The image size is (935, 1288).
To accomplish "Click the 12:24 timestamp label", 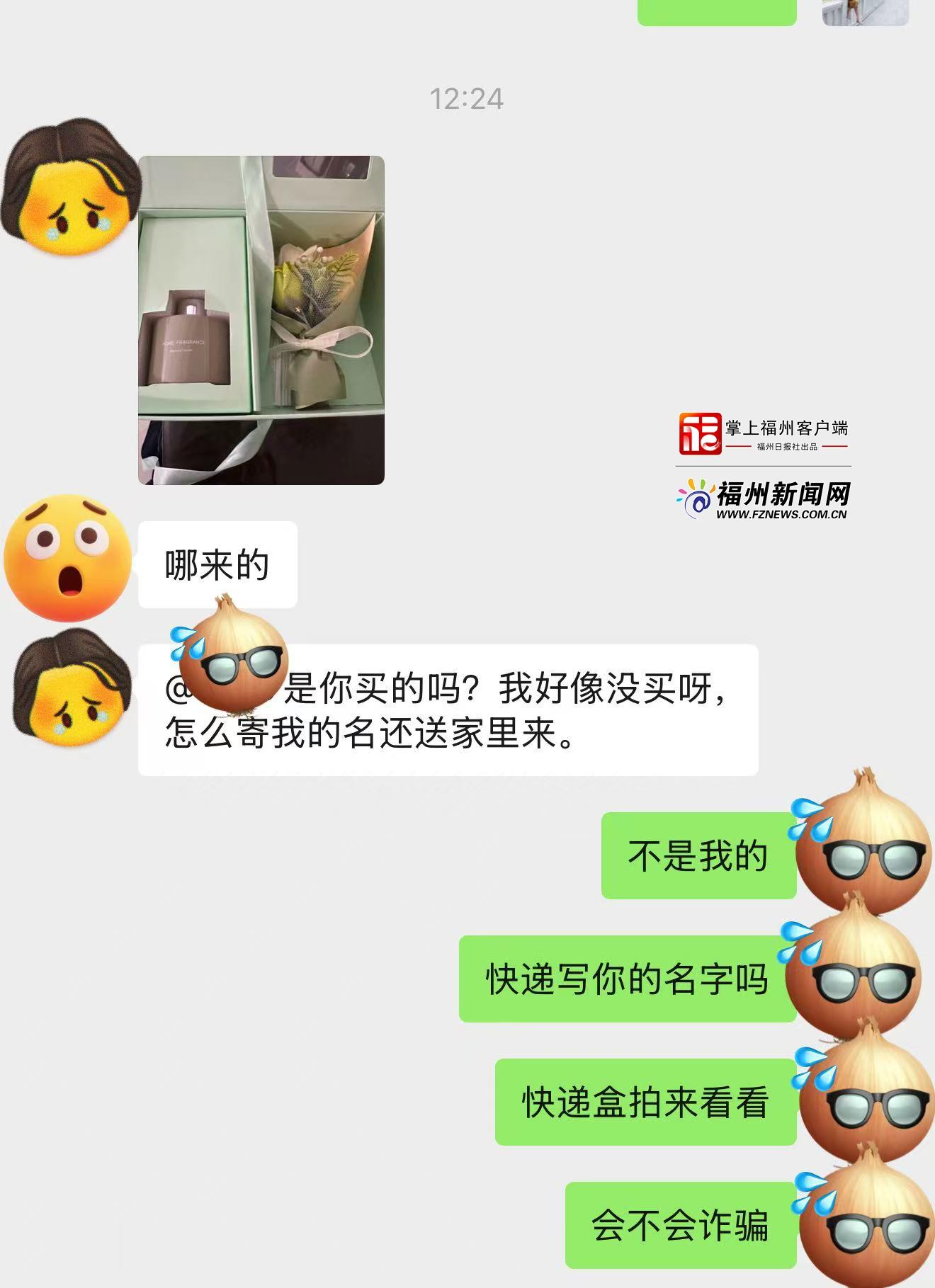I will [x=467, y=98].
